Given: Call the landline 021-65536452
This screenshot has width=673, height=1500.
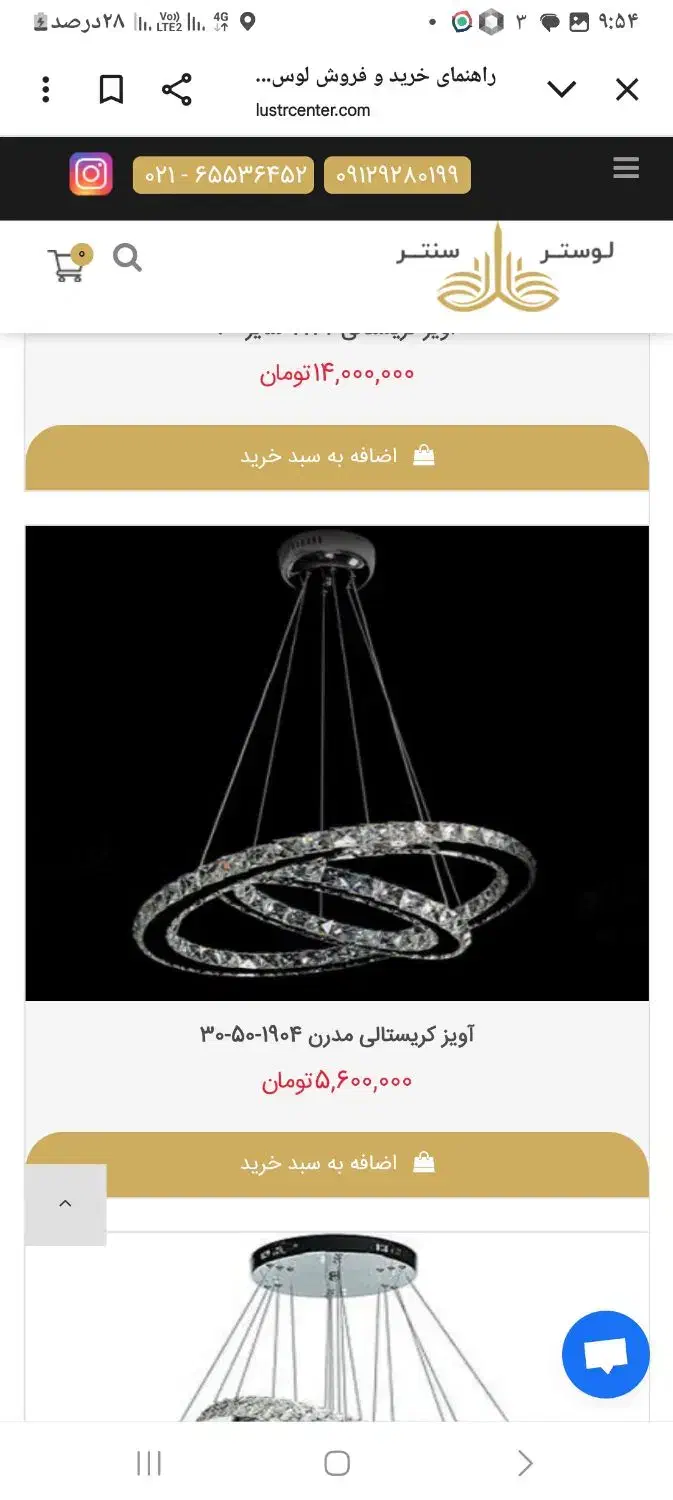Looking at the screenshot, I should 224,175.
